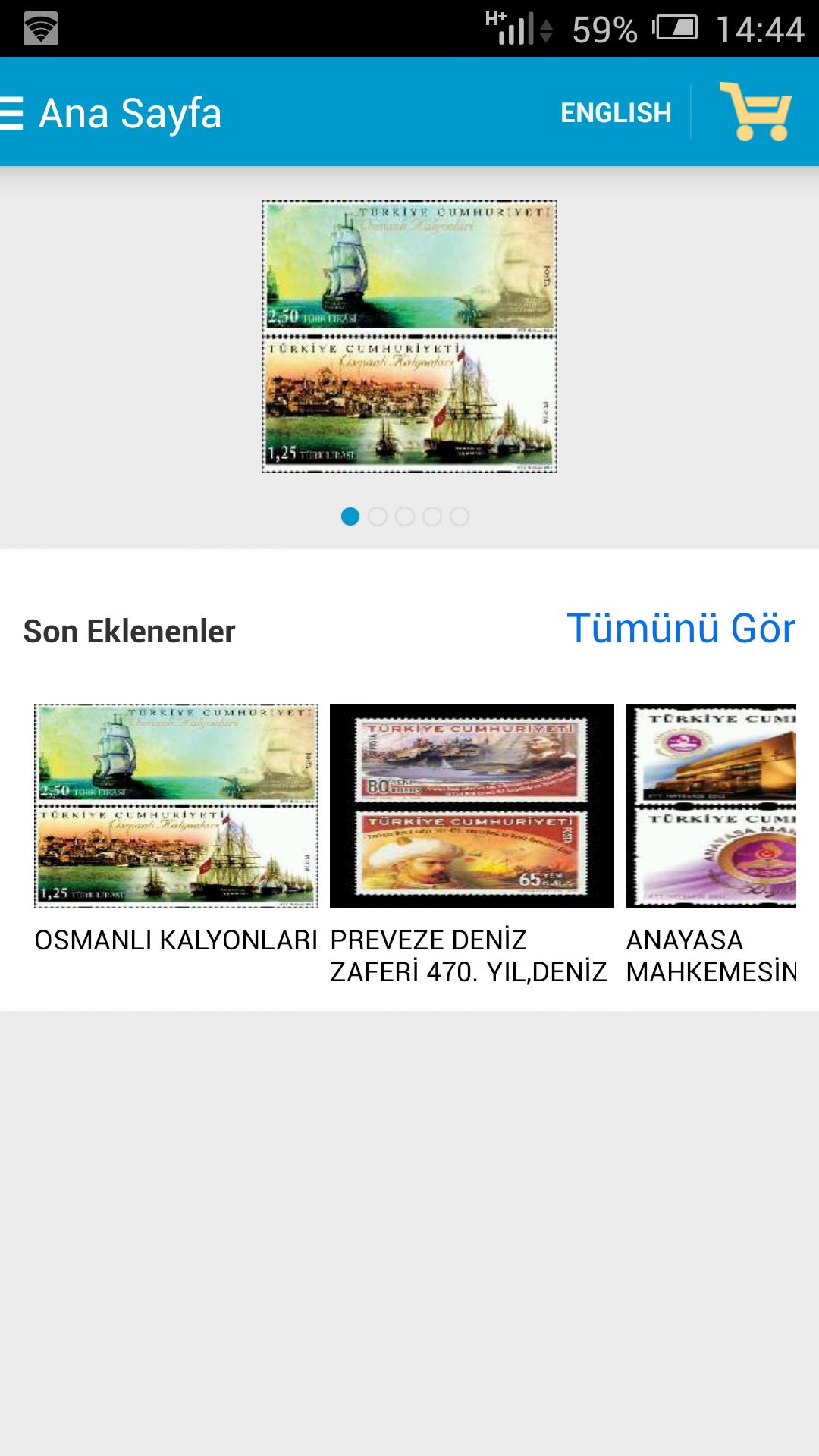The width and height of the screenshot is (819, 1456).
Task: Select the second carousel page dot
Action: 378,516
